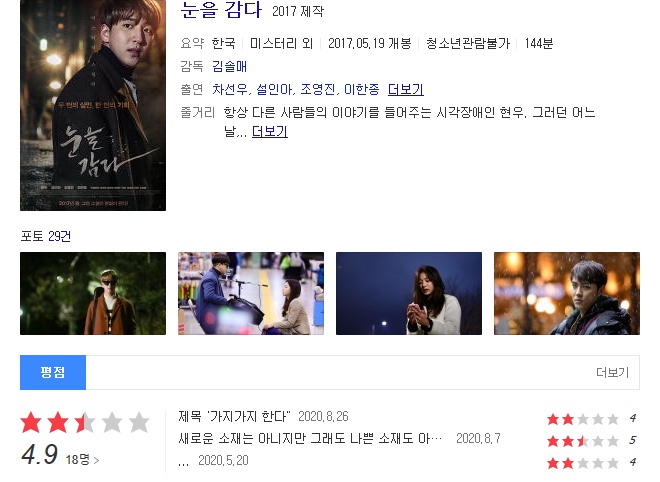This screenshot has height=482, width=660.
Task: Open actor 이한종's profile
Action: pyautogui.click(x=362, y=89)
